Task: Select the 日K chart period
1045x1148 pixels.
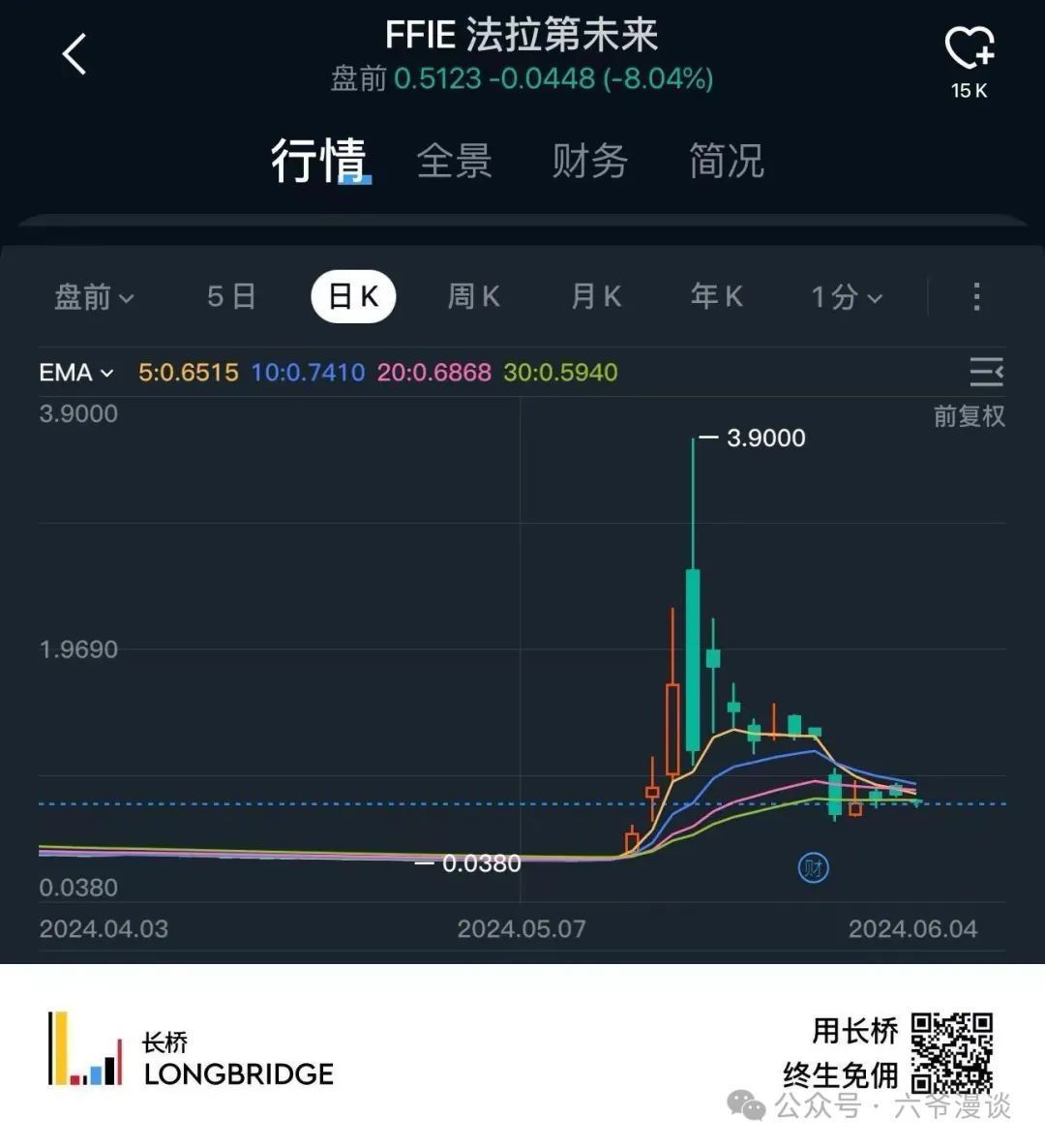Action: pos(353,296)
